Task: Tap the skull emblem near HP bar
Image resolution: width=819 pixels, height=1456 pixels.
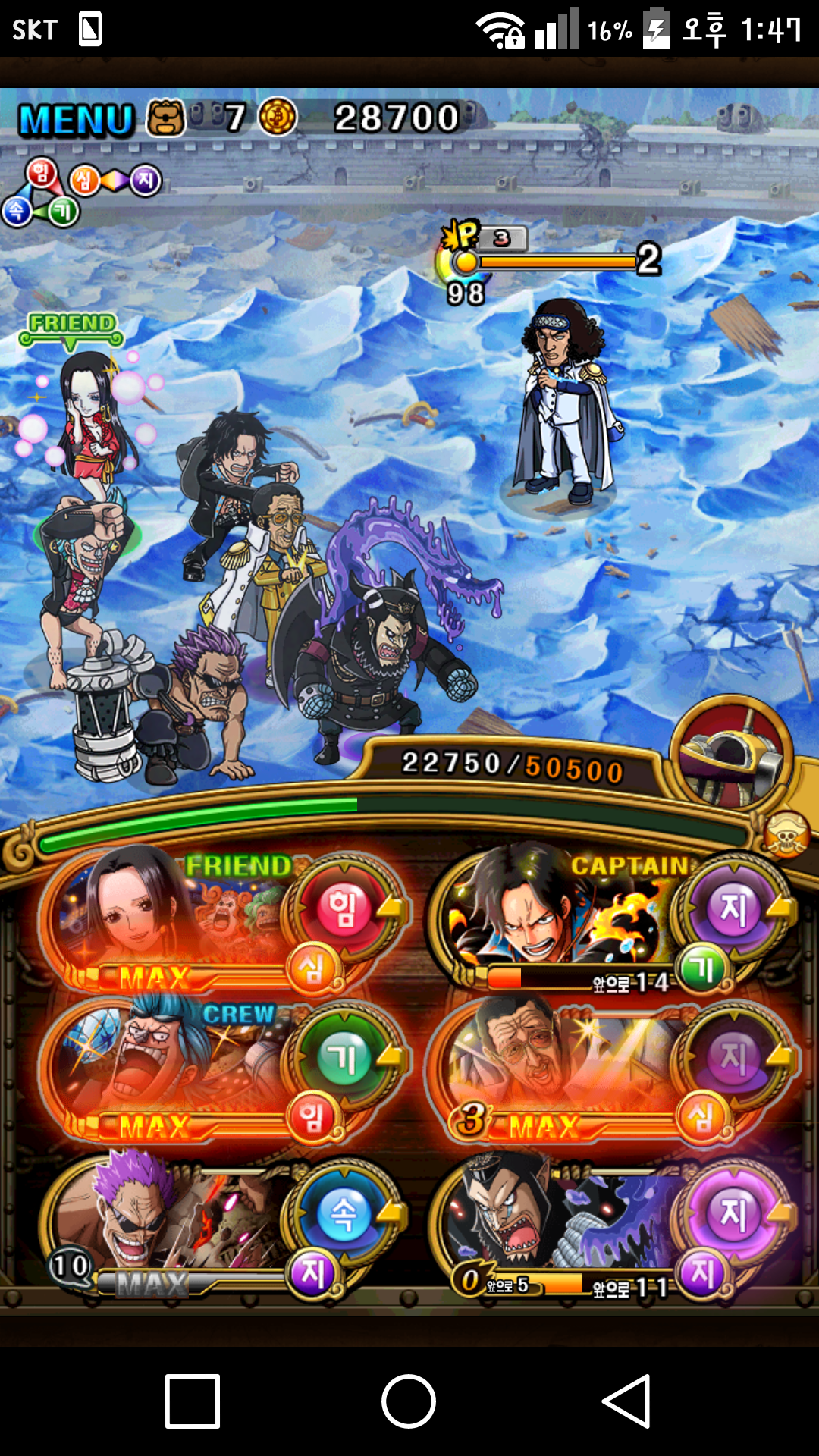Action: tap(786, 836)
